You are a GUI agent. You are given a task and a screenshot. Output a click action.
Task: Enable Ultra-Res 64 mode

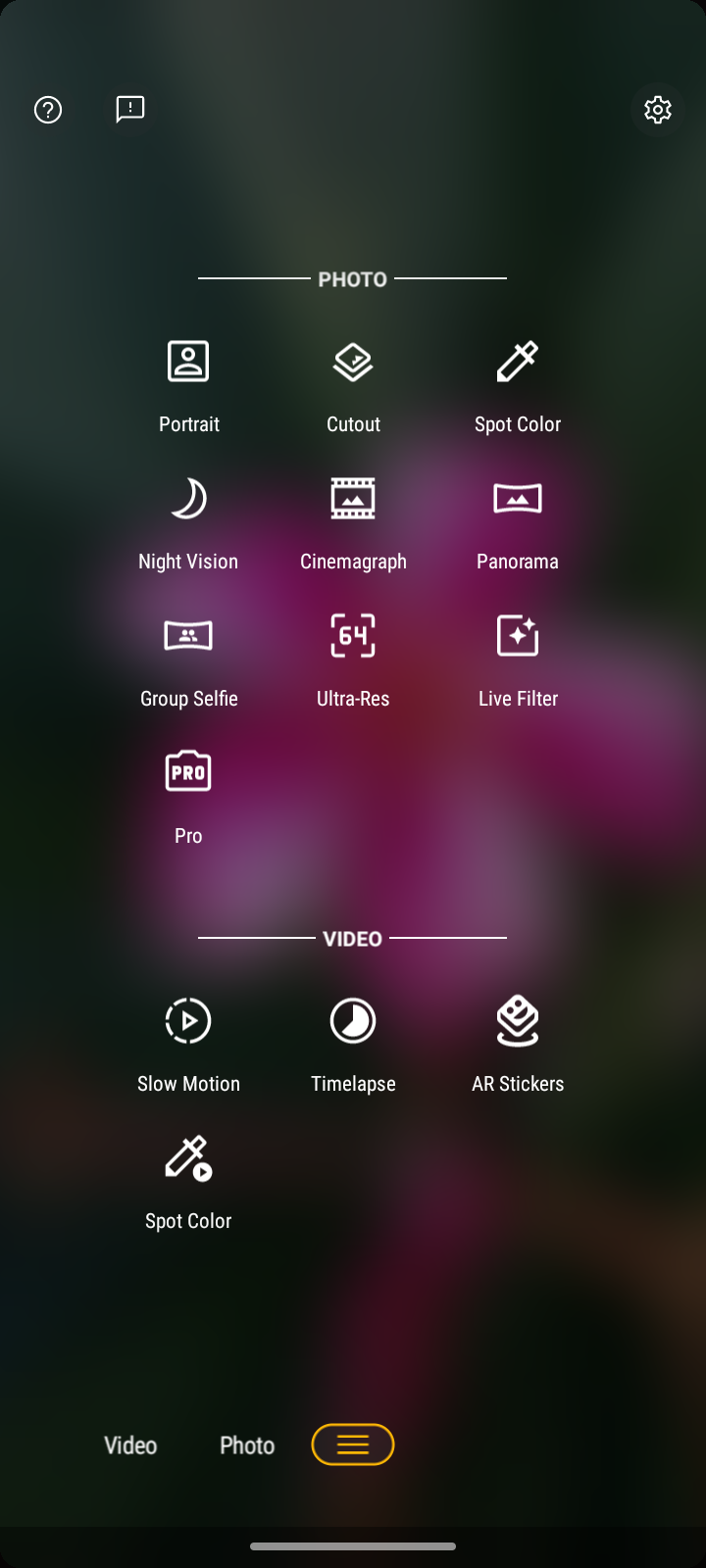tap(353, 661)
